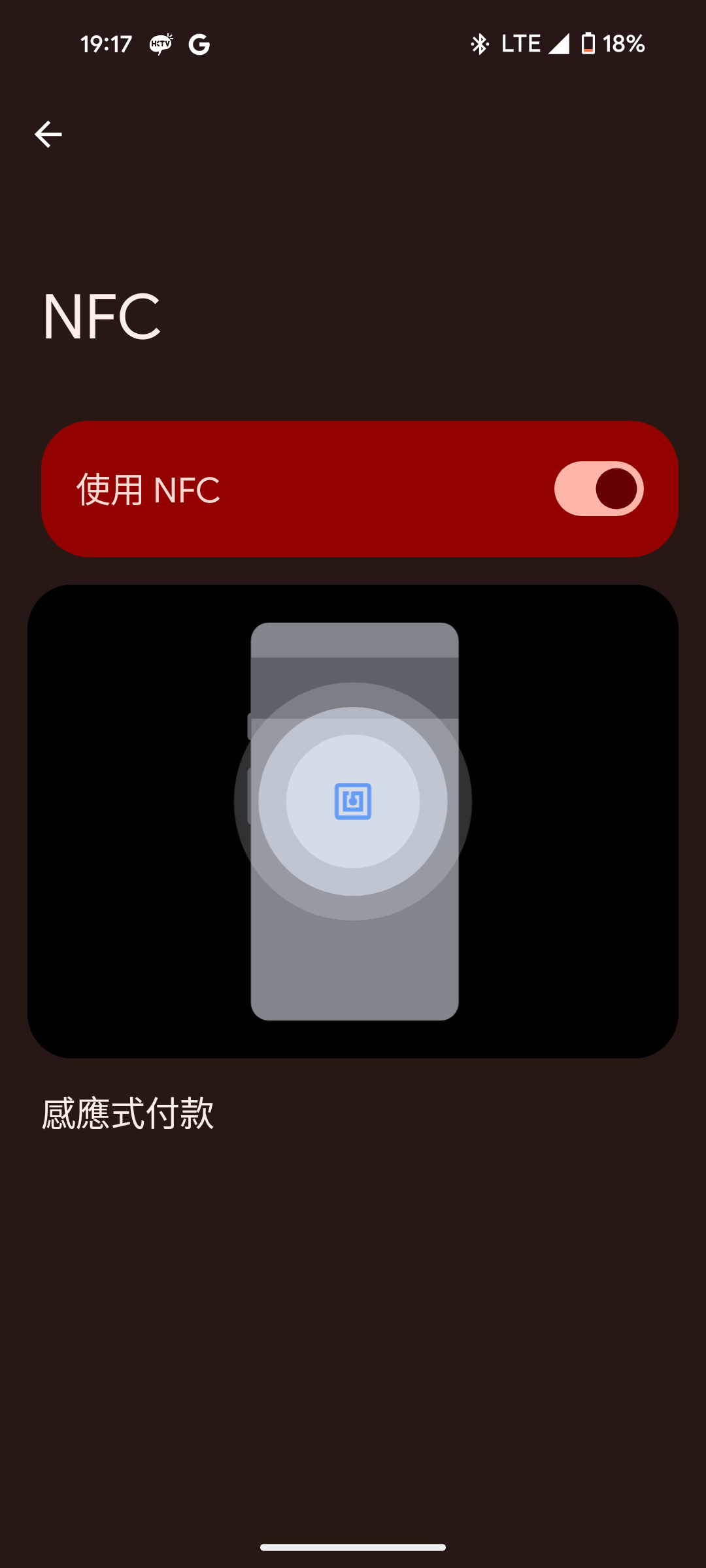Tap the signal strength triangle icon
The image size is (706, 1568).
tap(560, 43)
